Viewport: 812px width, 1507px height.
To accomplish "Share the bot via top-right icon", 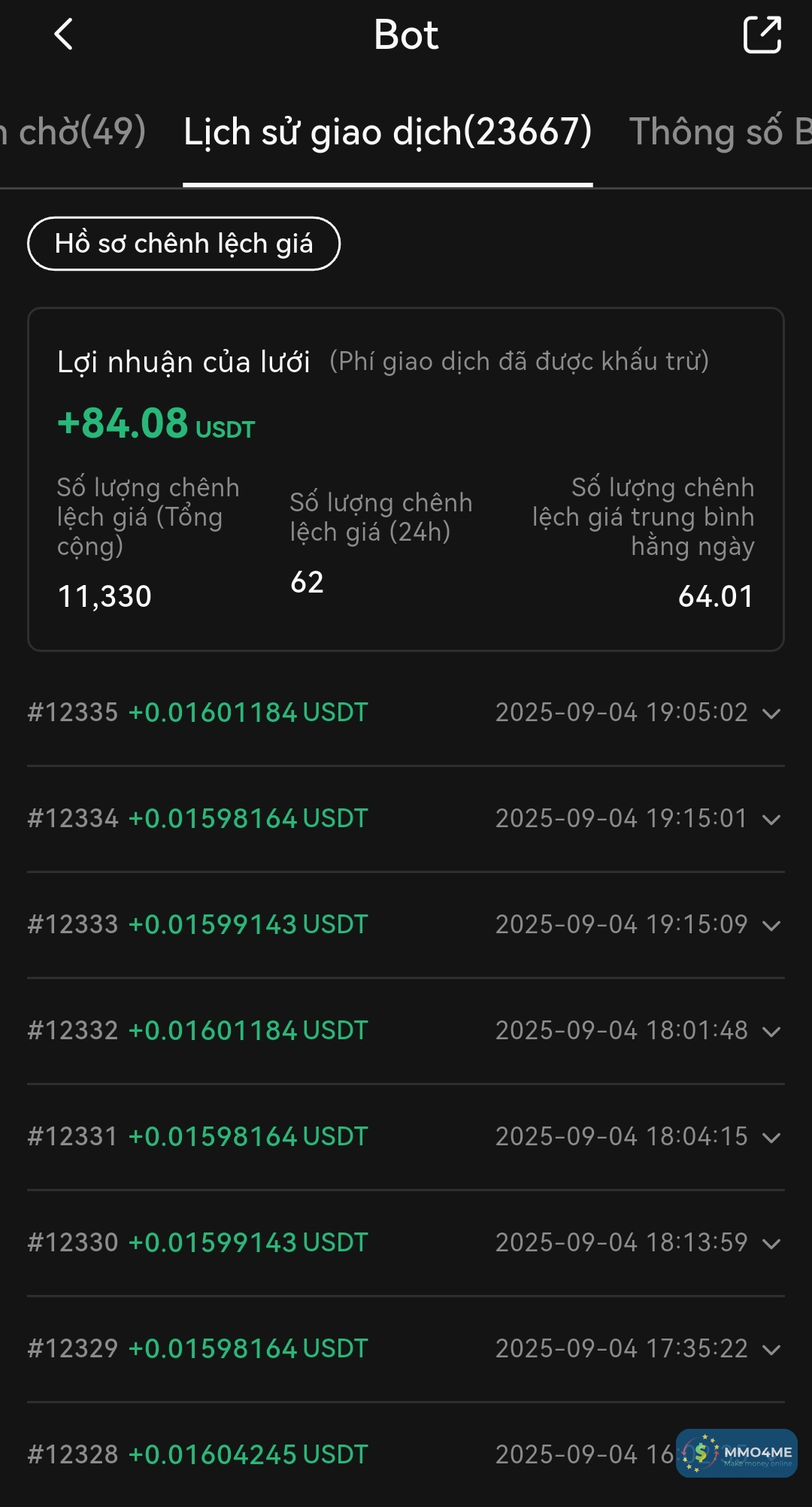I will click(x=762, y=35).
